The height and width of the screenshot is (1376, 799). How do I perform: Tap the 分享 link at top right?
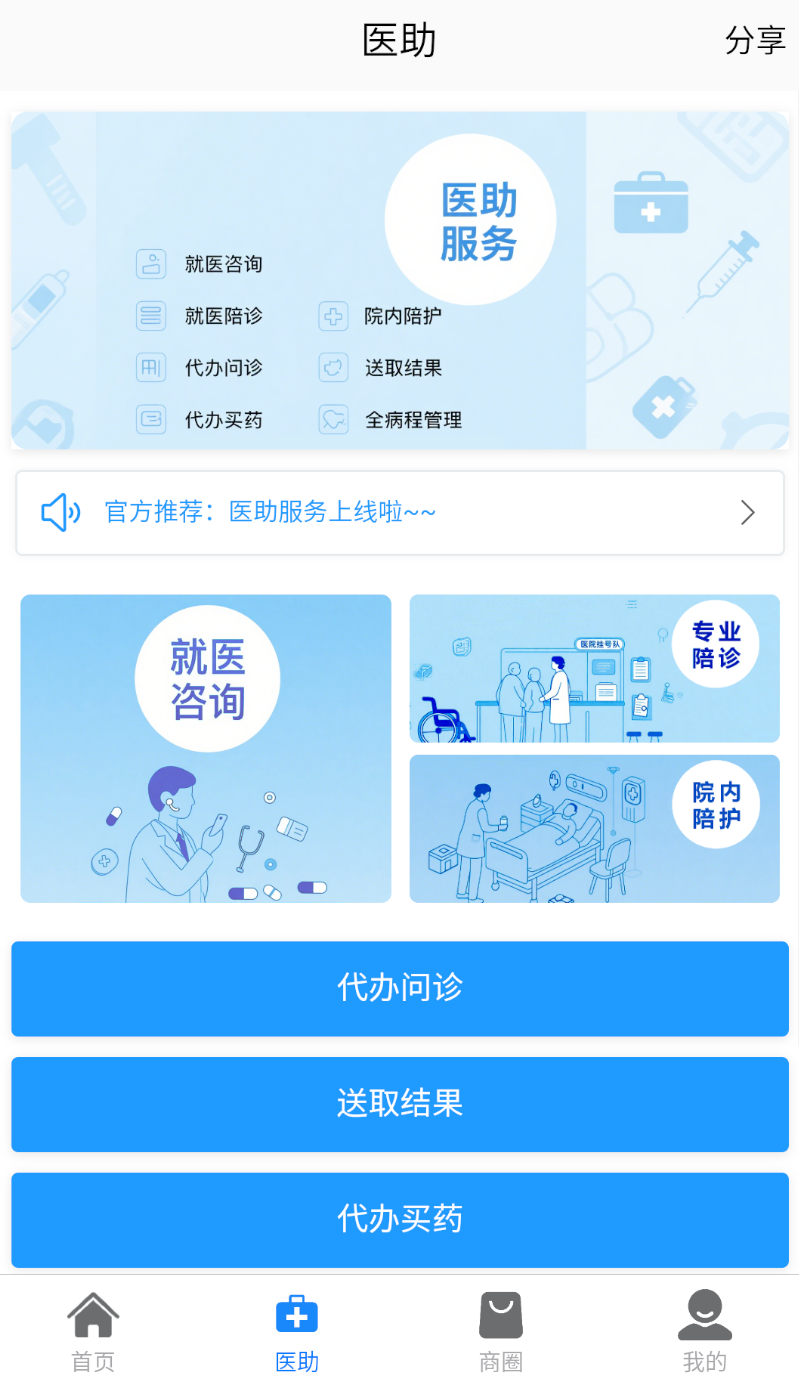click(x=755, y=42)
